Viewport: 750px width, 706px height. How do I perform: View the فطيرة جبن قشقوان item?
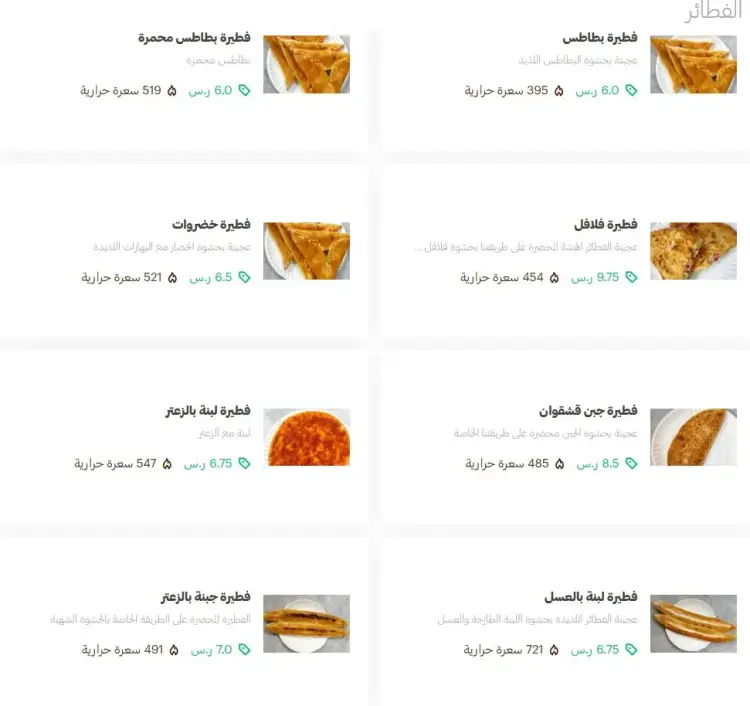(x=587, y=411)
